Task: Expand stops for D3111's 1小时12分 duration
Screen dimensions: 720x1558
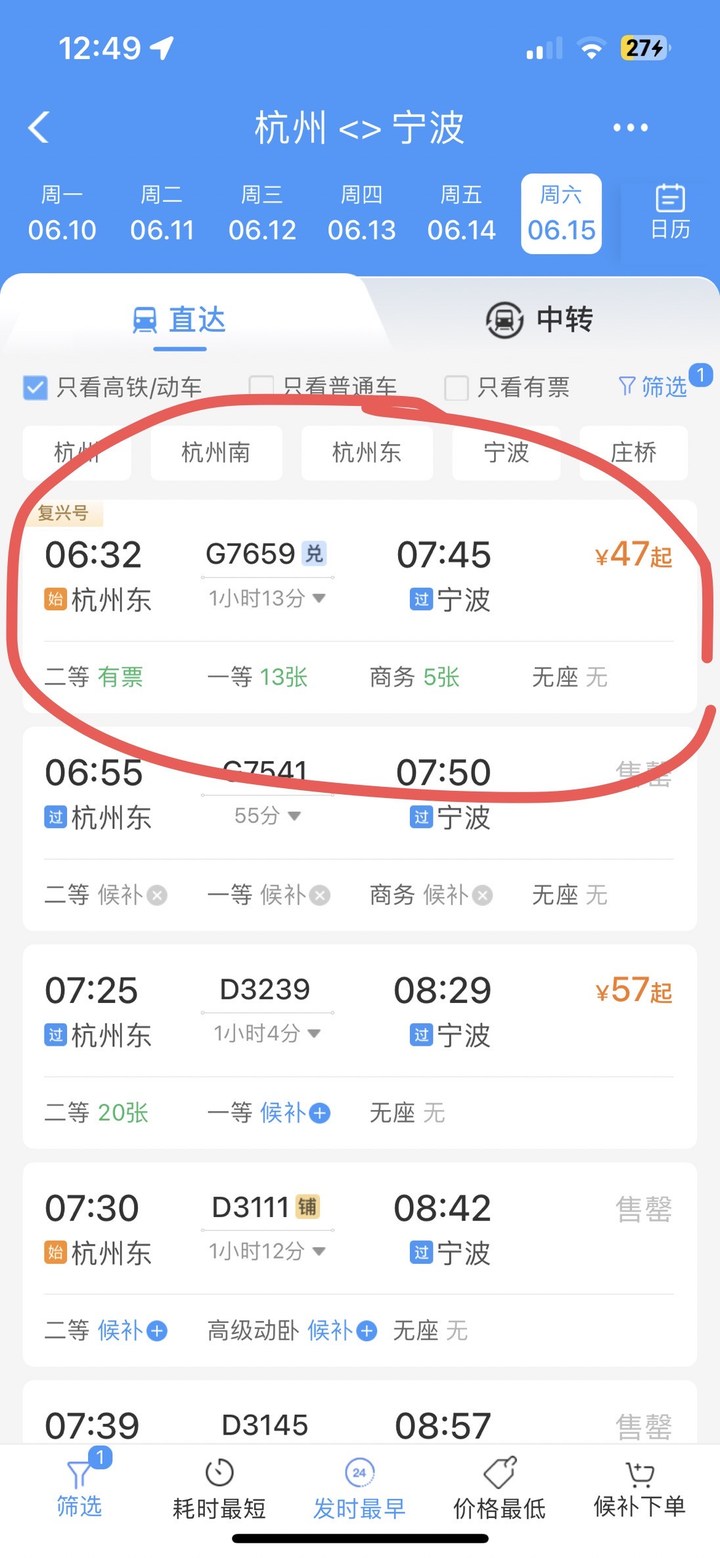Action: click(267, 1251)
